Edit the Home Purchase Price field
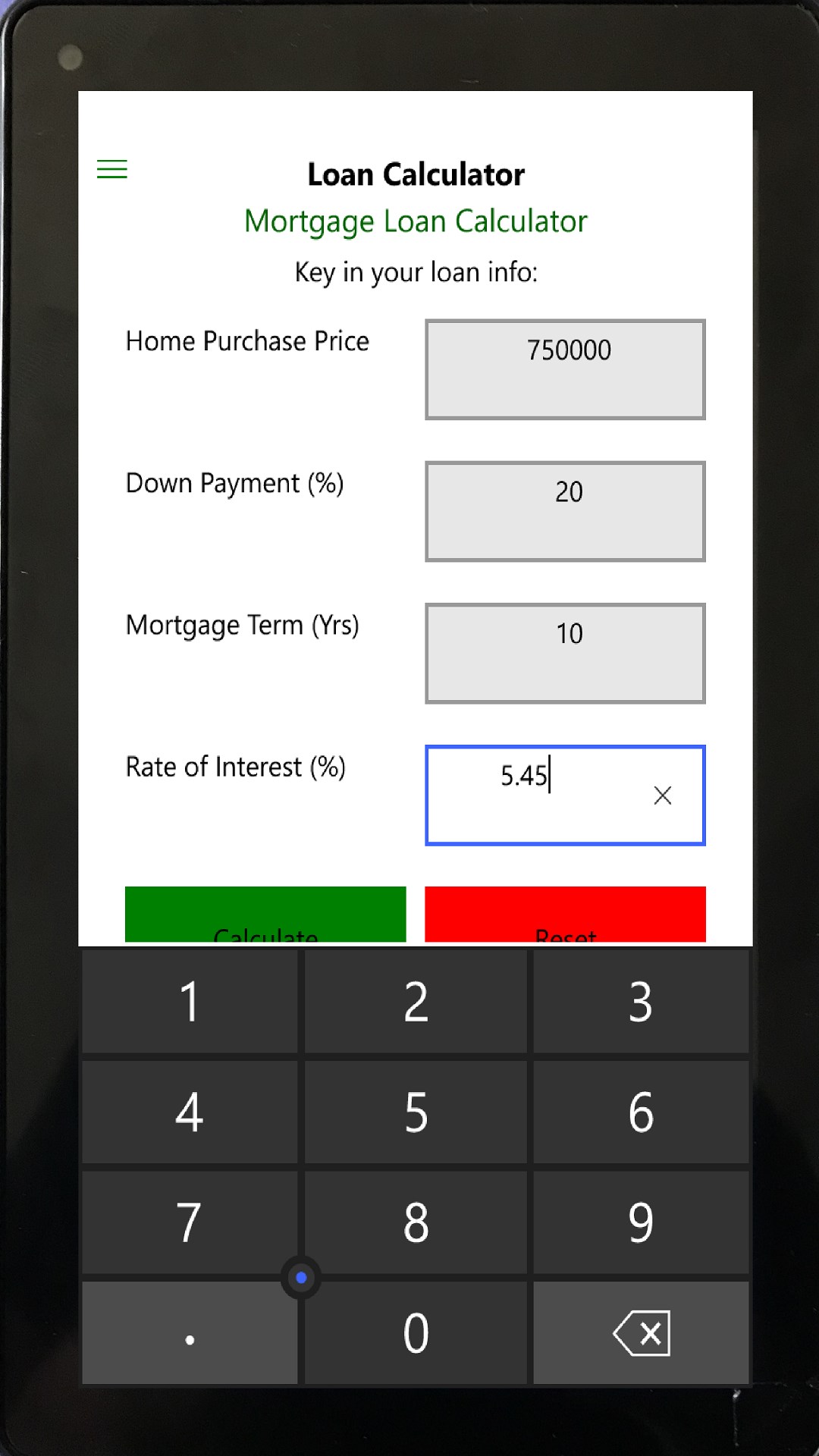The width and height of the screenshot is (819, 1456). (x=565, y=369)
